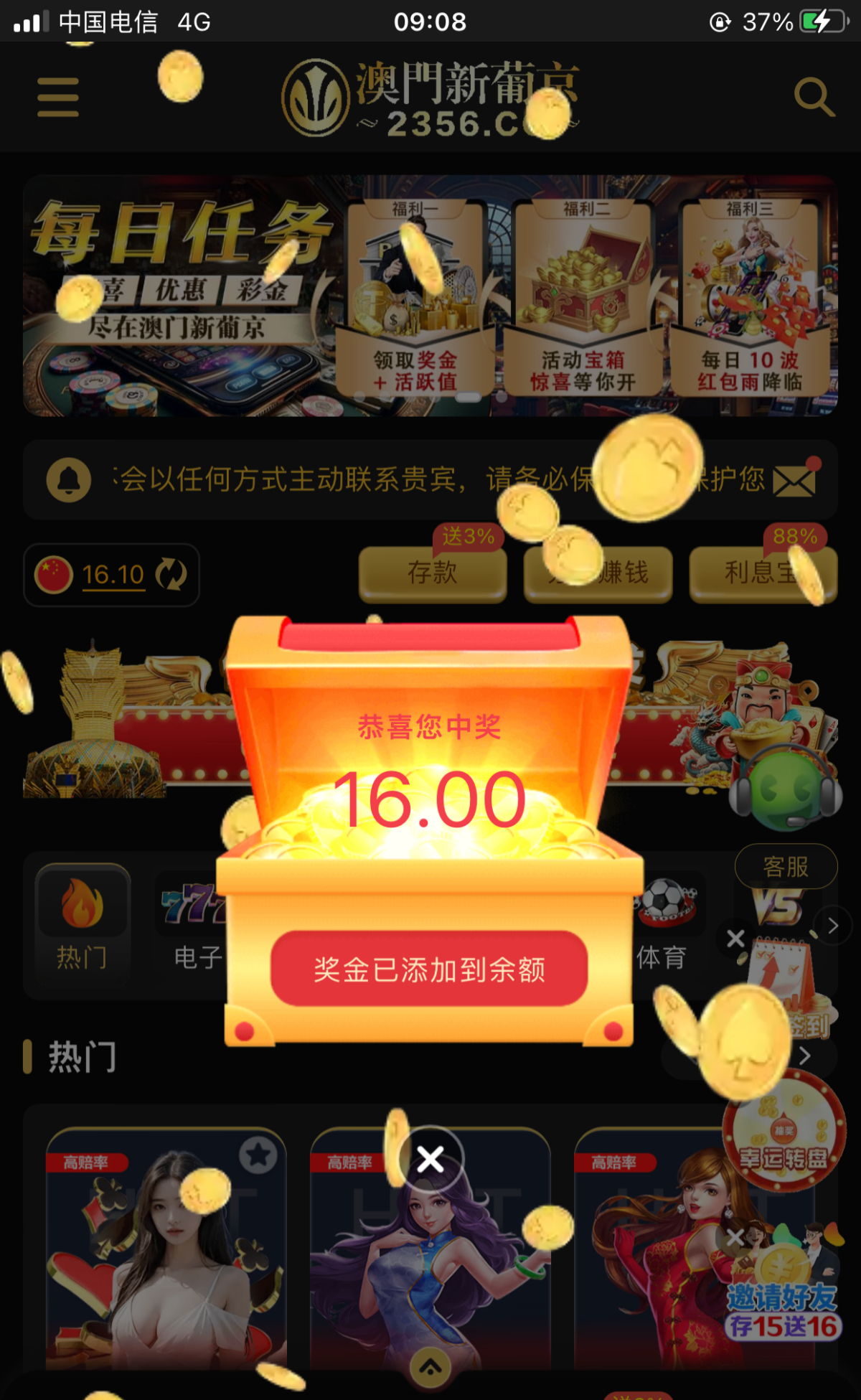Viewport: 861px width, 1400px height.
Task: Refresh the account balance
Action: (171, 574)
